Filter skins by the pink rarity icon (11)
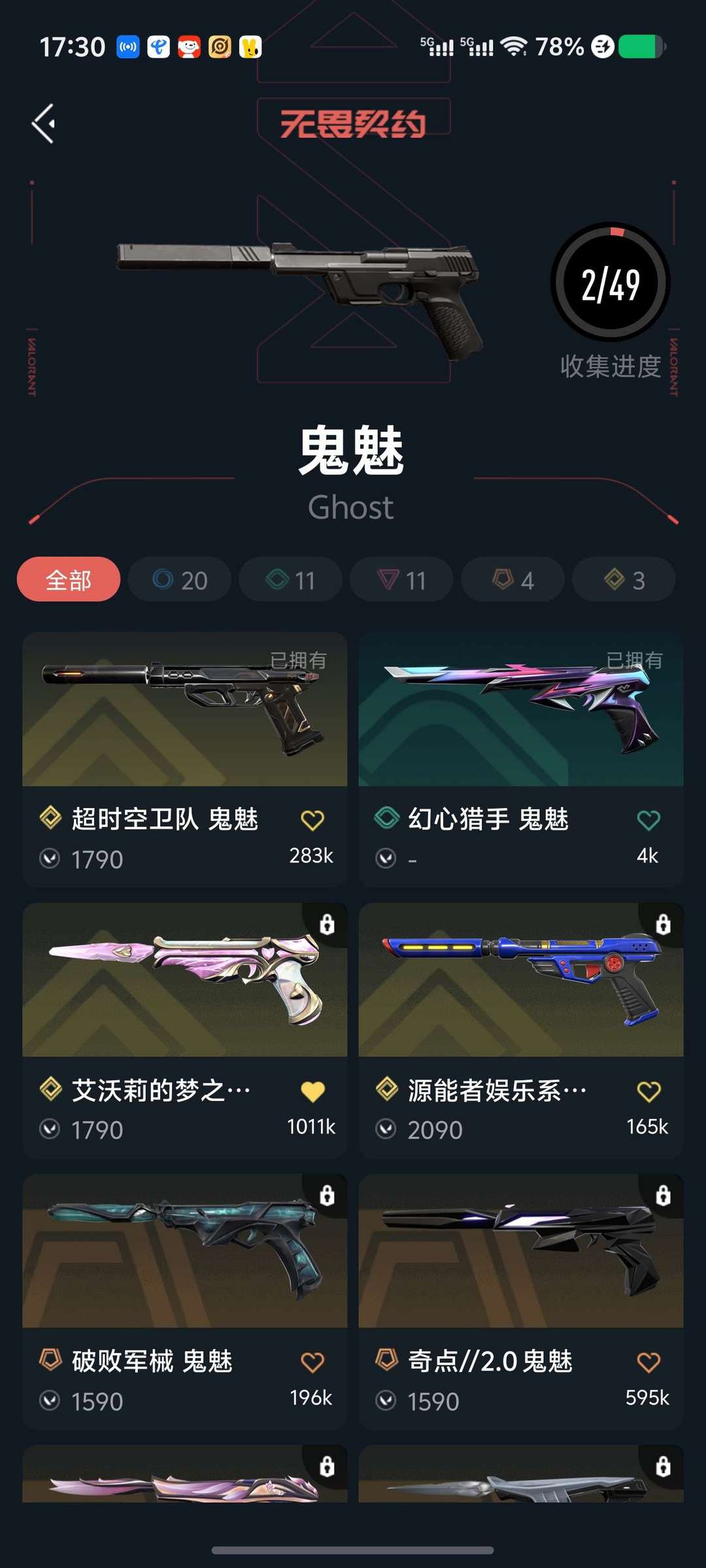 click(x=402, y=579)
